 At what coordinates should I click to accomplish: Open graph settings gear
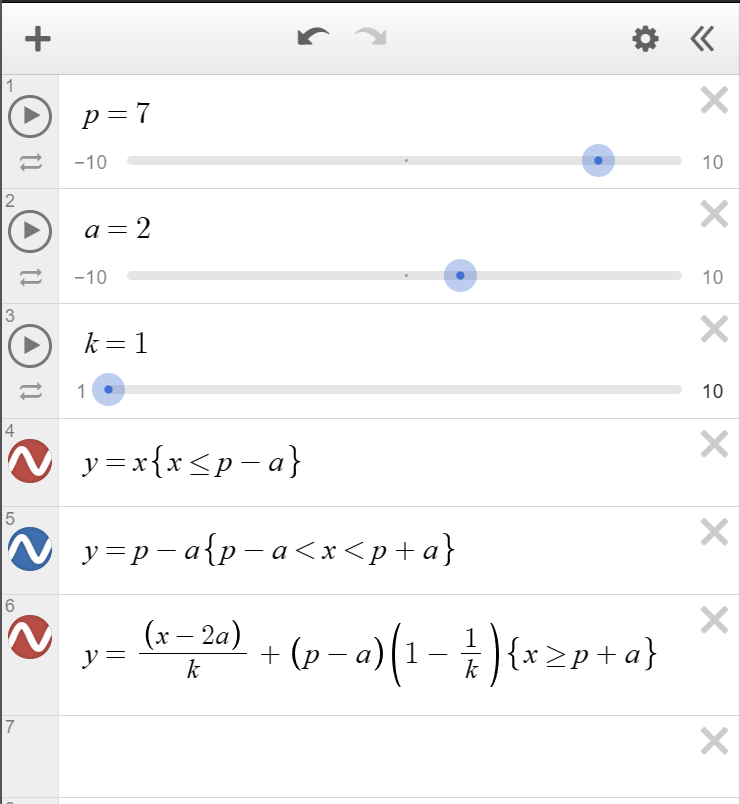click(646, 39)
